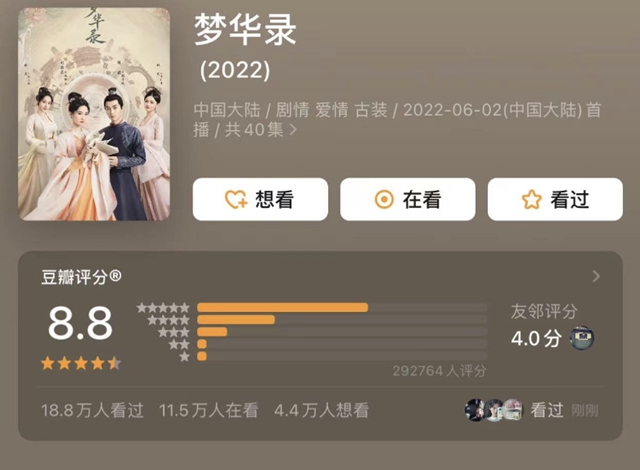Mark 梦华录 as 想看

coord(260,199)
